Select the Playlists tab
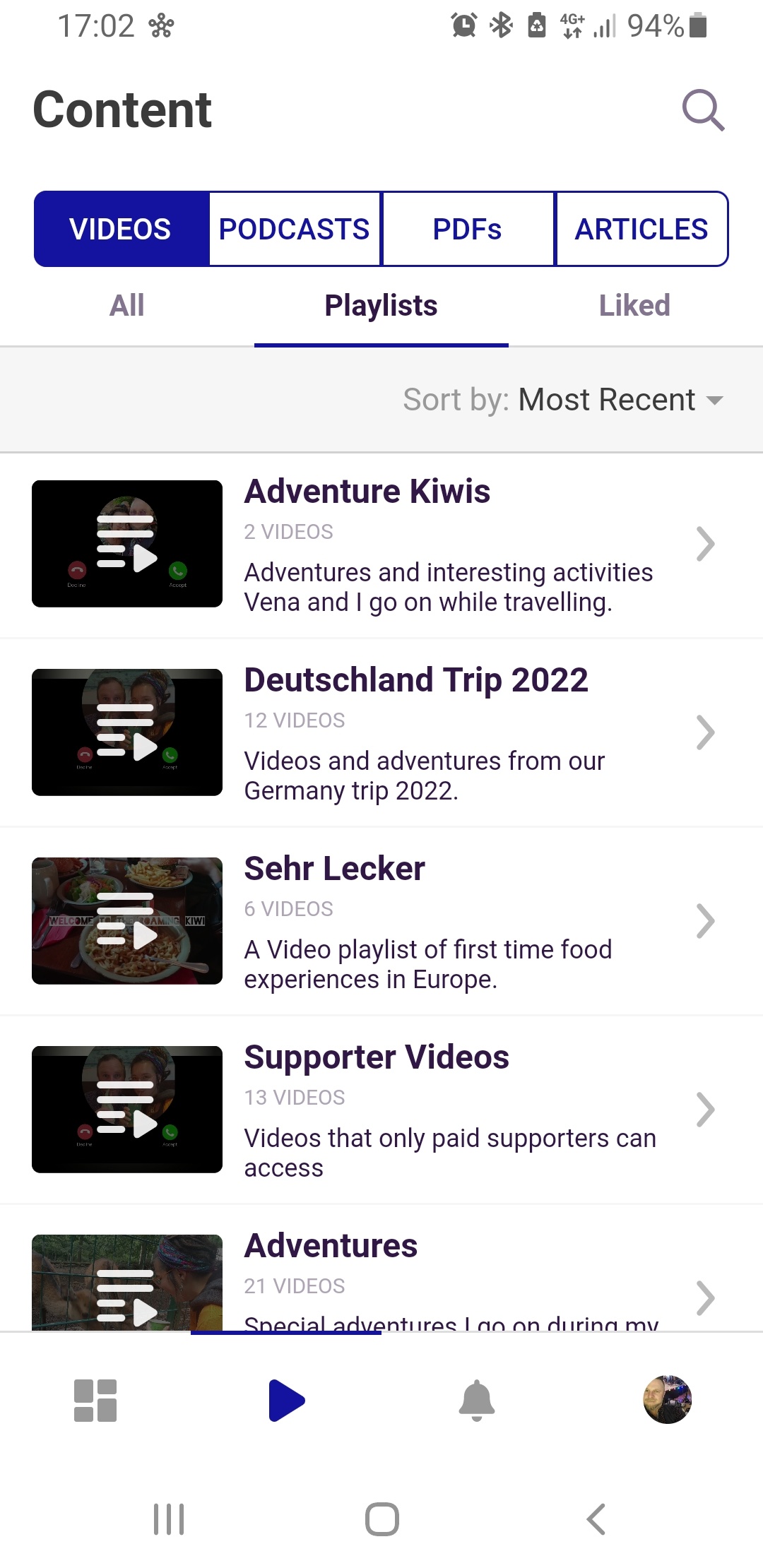The height and width of the screenshot is (1568, 763). [381, 306]
